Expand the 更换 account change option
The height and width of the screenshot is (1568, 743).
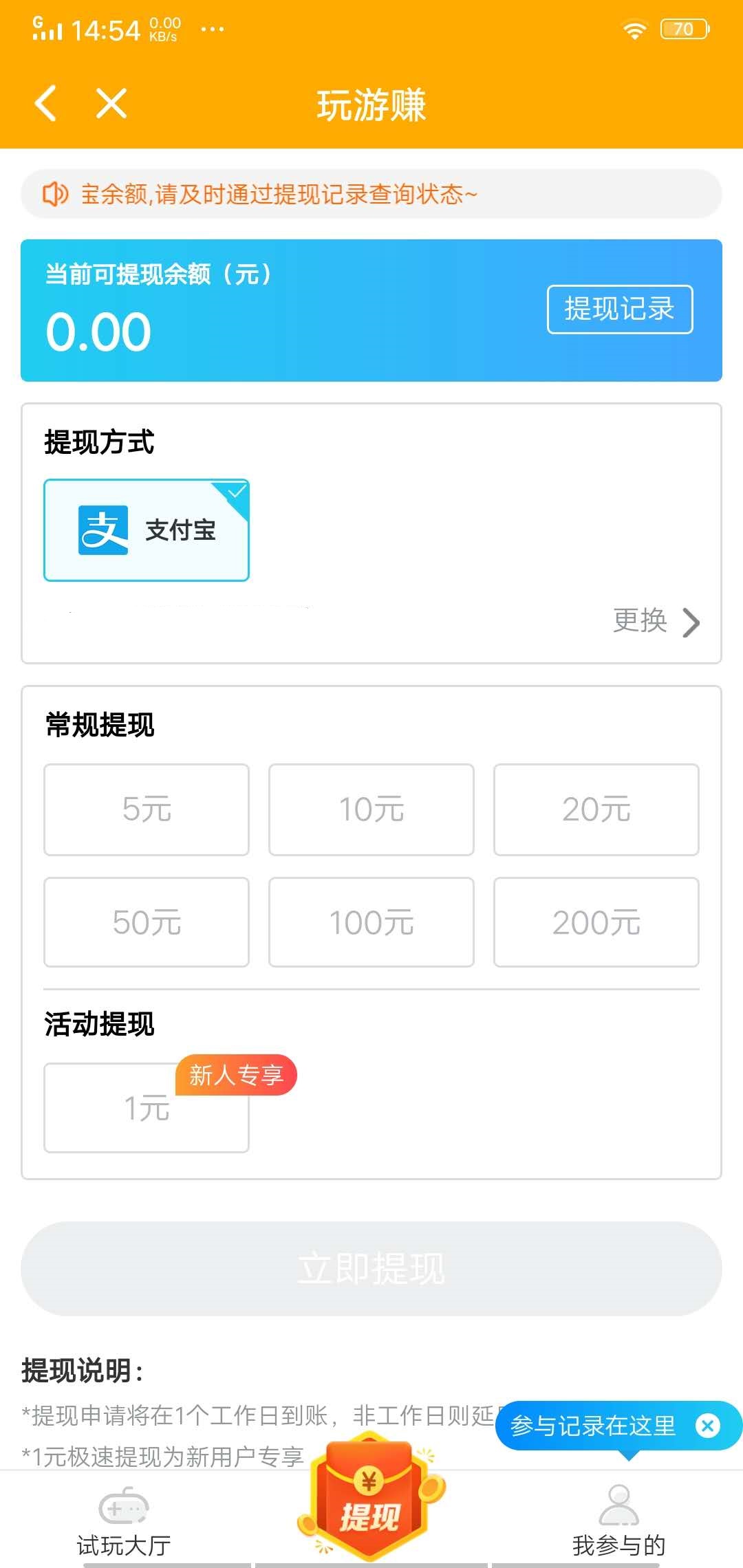tap(639, 621)
